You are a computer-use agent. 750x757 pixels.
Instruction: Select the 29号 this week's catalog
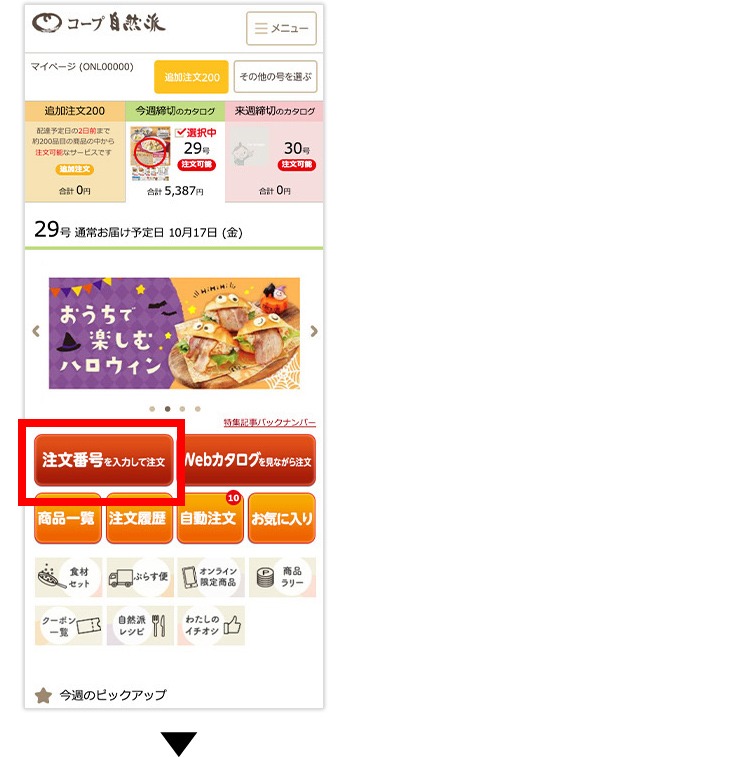[175, 152]
